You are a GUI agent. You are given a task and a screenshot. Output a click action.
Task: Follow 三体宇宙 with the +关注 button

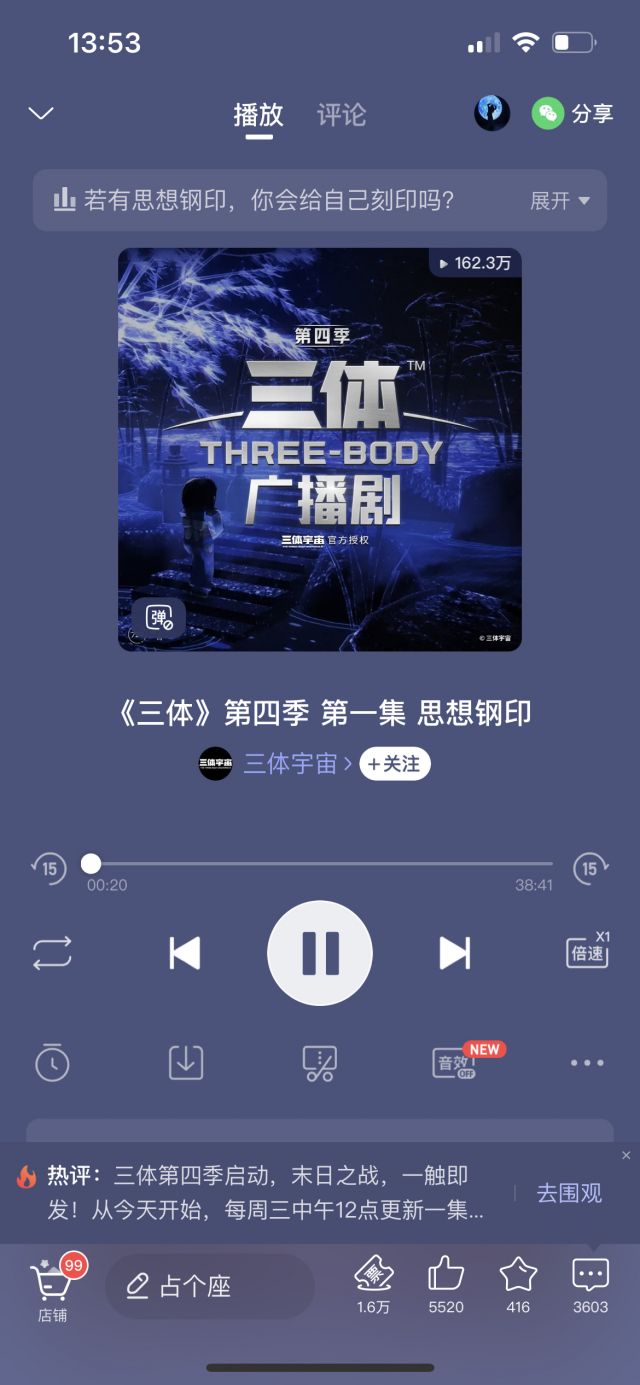(395, 764)
